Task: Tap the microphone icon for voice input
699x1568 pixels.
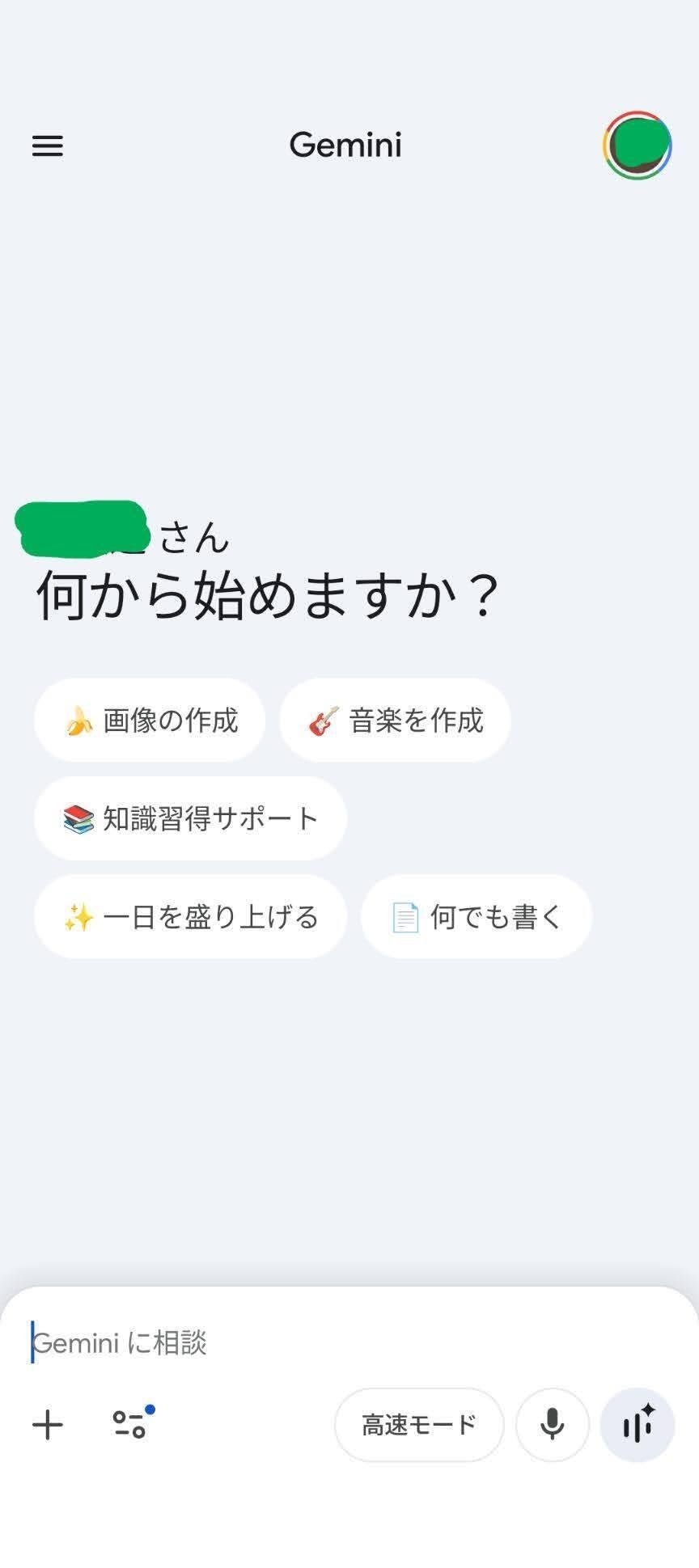Action: pyautogui.click(x=552, y=1426)
